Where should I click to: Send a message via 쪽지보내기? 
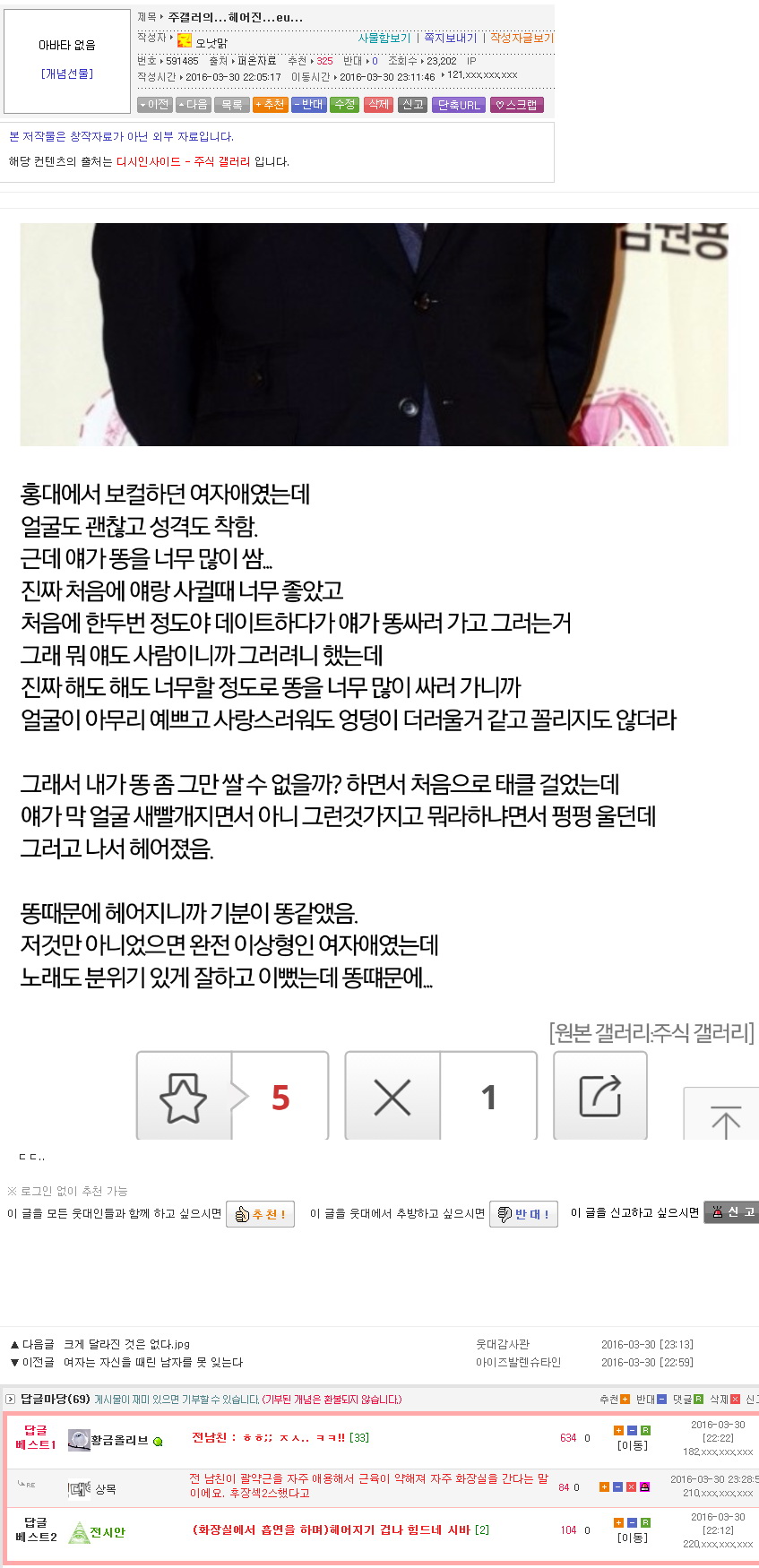tap(450, 38)
